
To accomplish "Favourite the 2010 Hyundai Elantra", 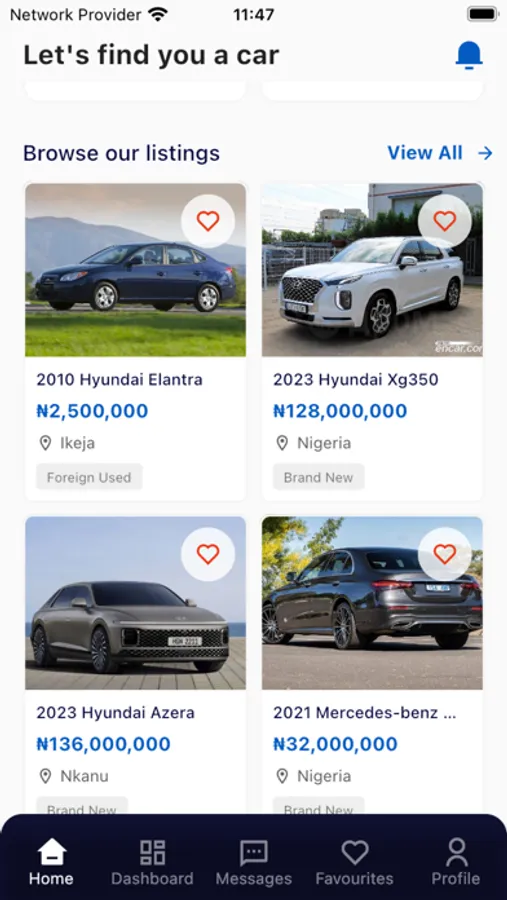I will [208, 221].
